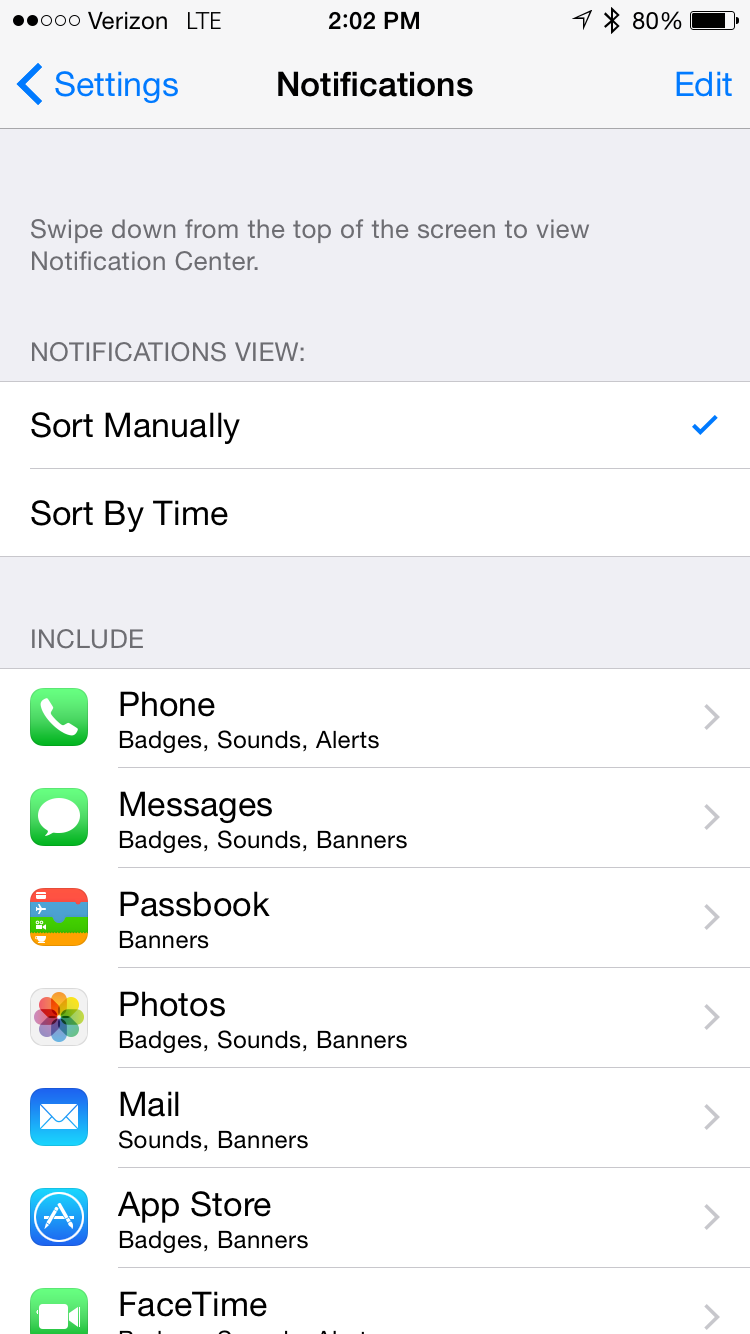Image resolution: width=750 pixels, height=1334 pixels.
Task: Open Phone notification settings
Action: [375, 718]
